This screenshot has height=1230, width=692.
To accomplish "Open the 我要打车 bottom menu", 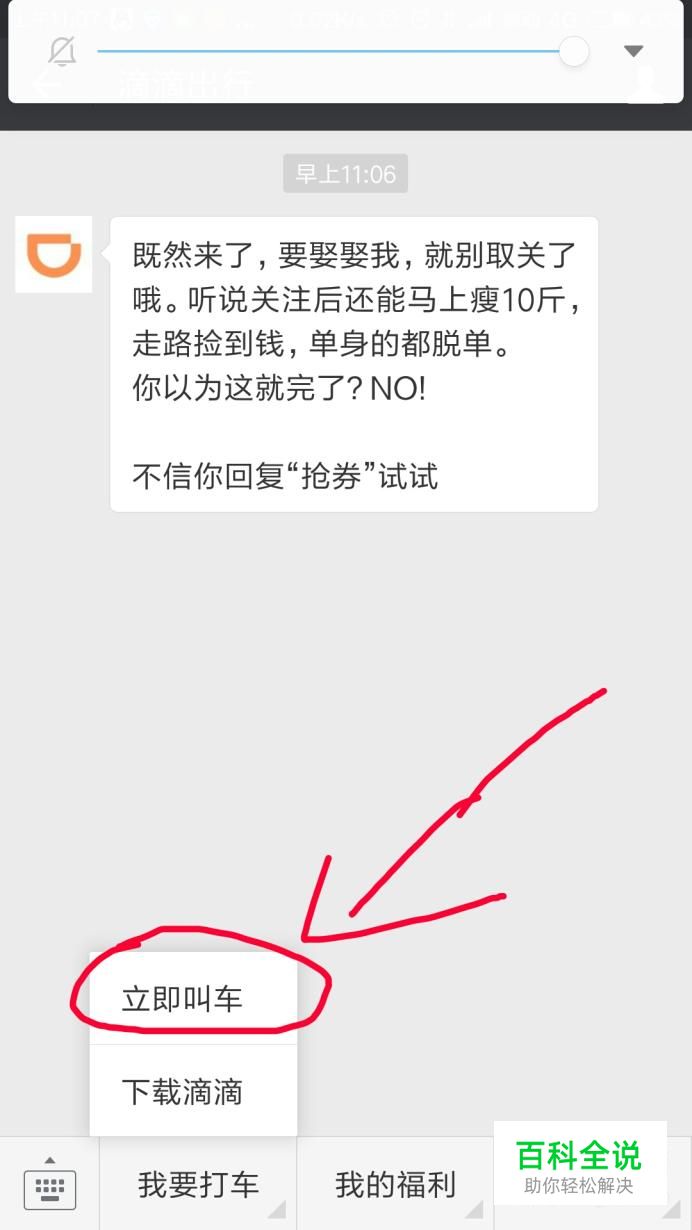I will coord(198,1185).
